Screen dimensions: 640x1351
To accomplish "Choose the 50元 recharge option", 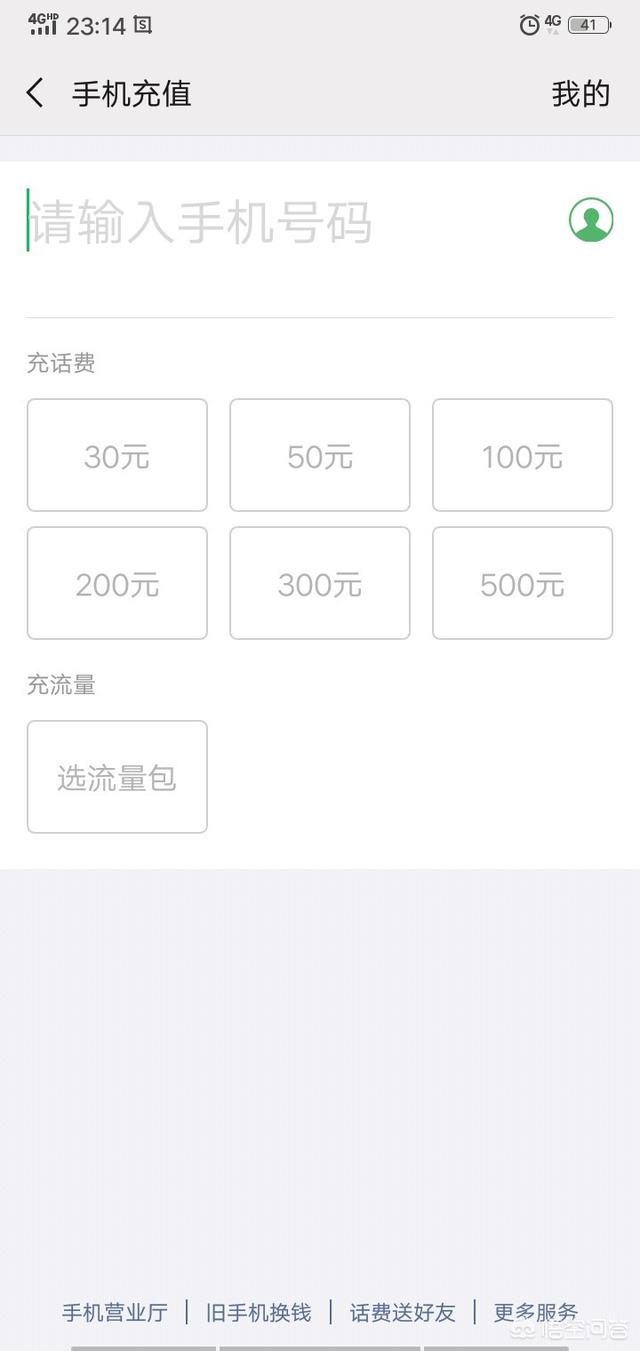I will [320, 456].
